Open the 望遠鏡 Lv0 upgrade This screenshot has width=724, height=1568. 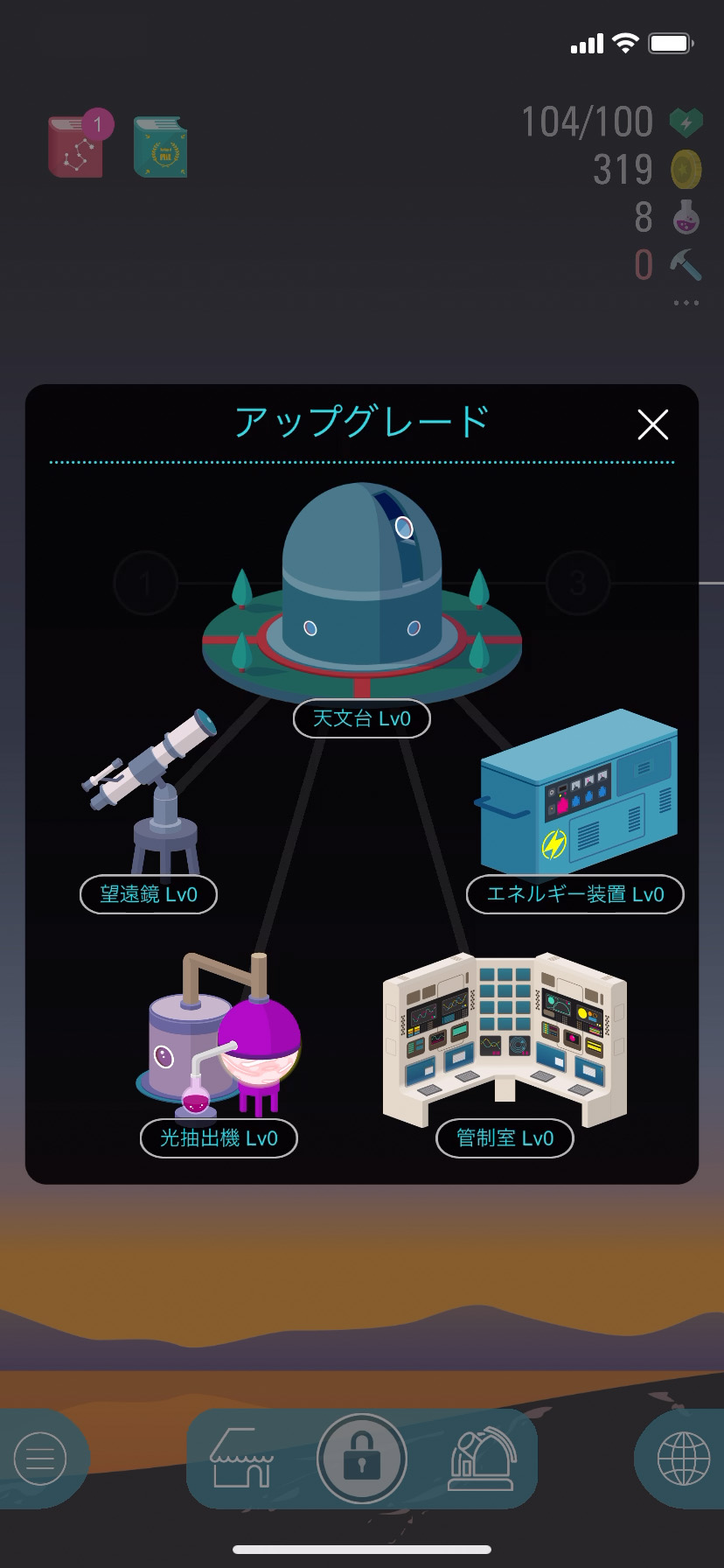[149, 894]
